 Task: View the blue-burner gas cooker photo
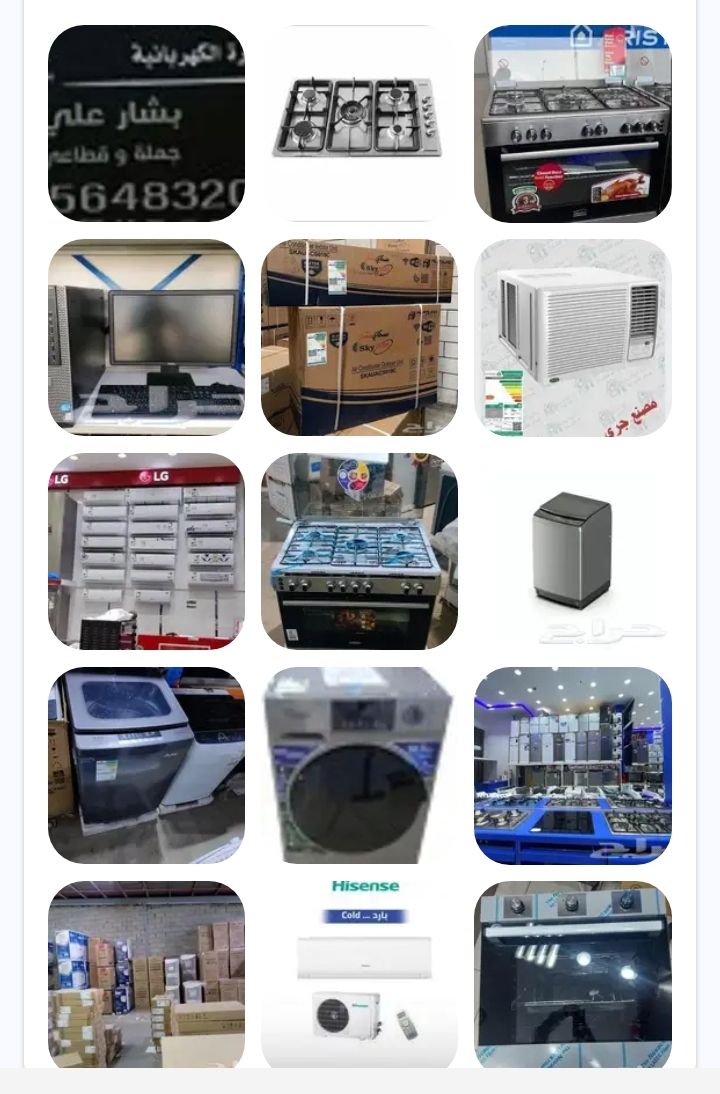pos(359,551)
